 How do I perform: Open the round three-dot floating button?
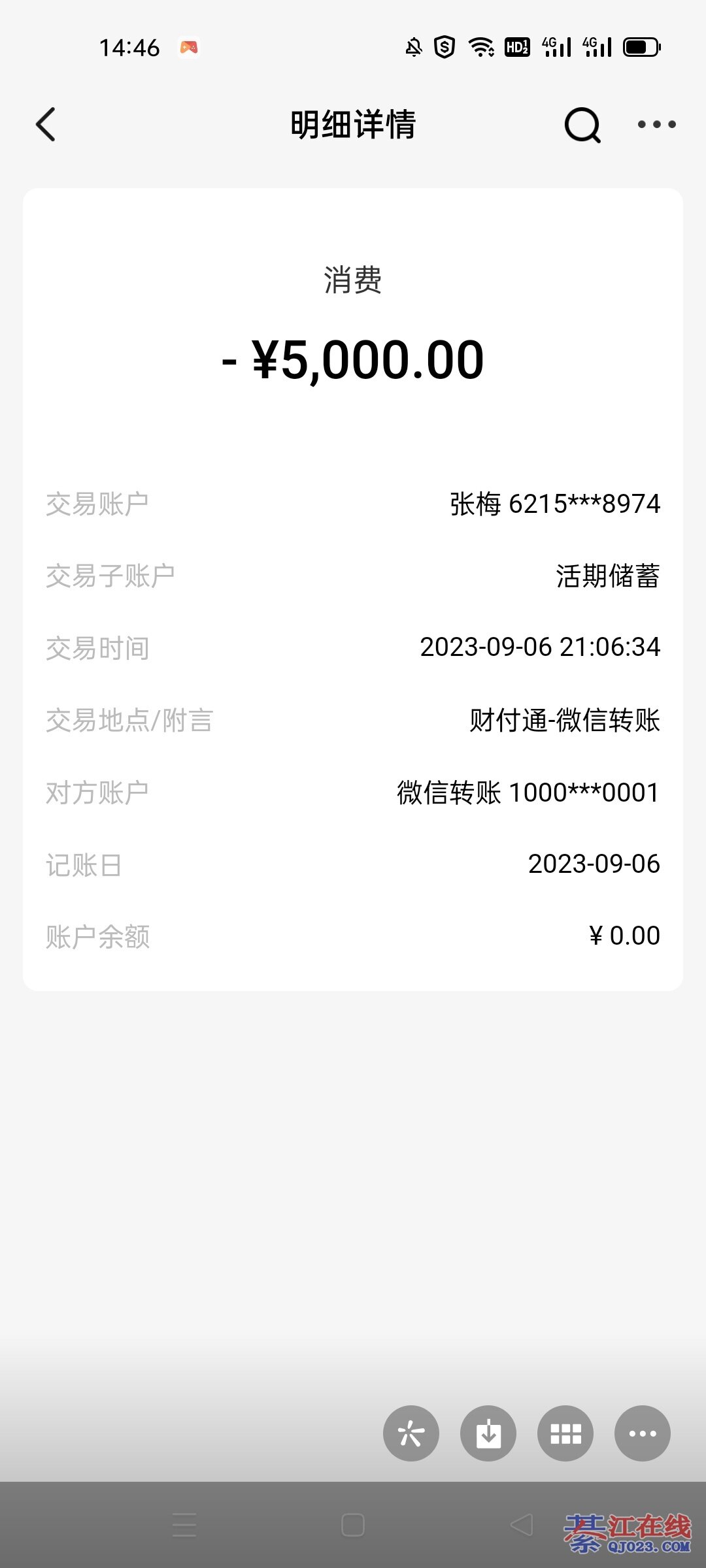pyautogui.click(x=643, y=1433)
